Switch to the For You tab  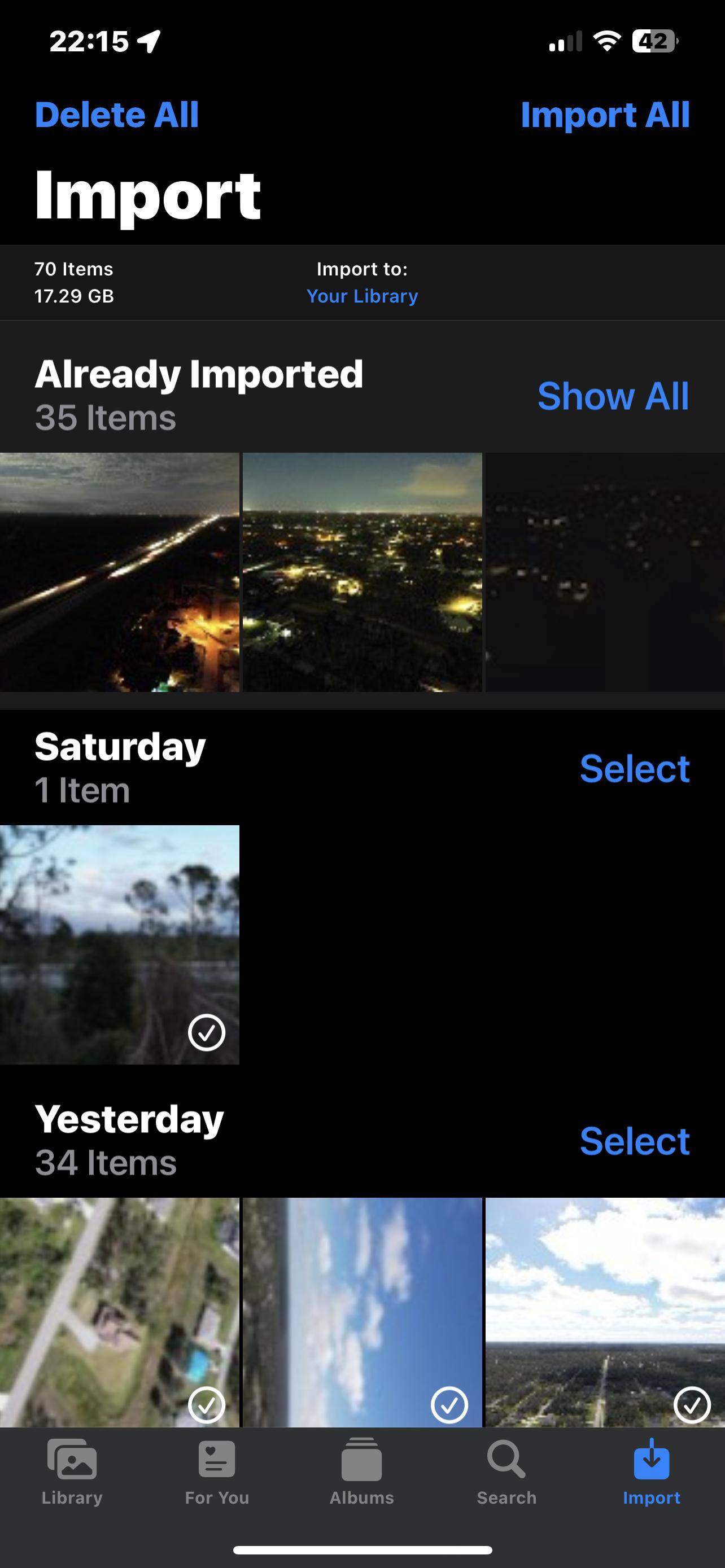point(217,1472)
